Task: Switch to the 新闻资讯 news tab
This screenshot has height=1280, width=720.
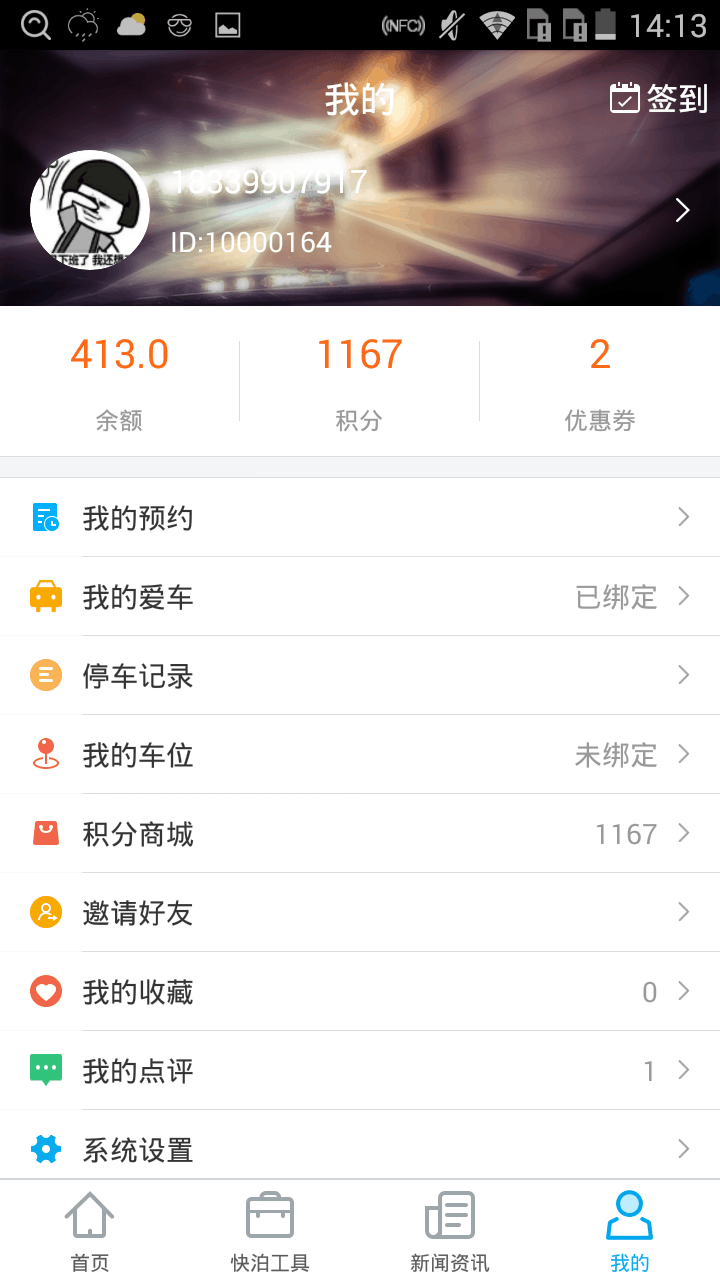Action: click(x=450, y=1231)
